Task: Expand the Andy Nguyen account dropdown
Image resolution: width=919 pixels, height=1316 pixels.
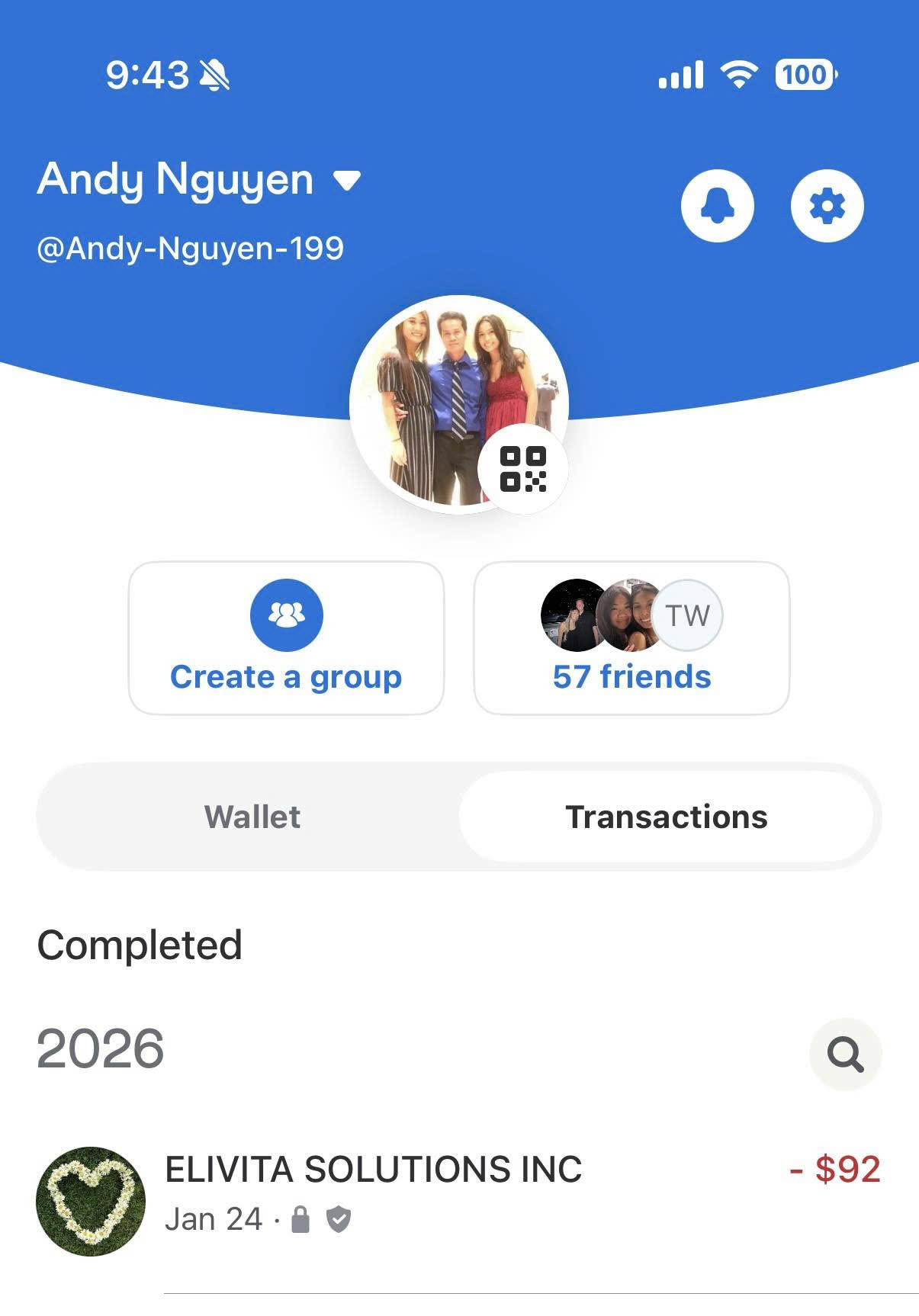Action: tap(347, 181)
